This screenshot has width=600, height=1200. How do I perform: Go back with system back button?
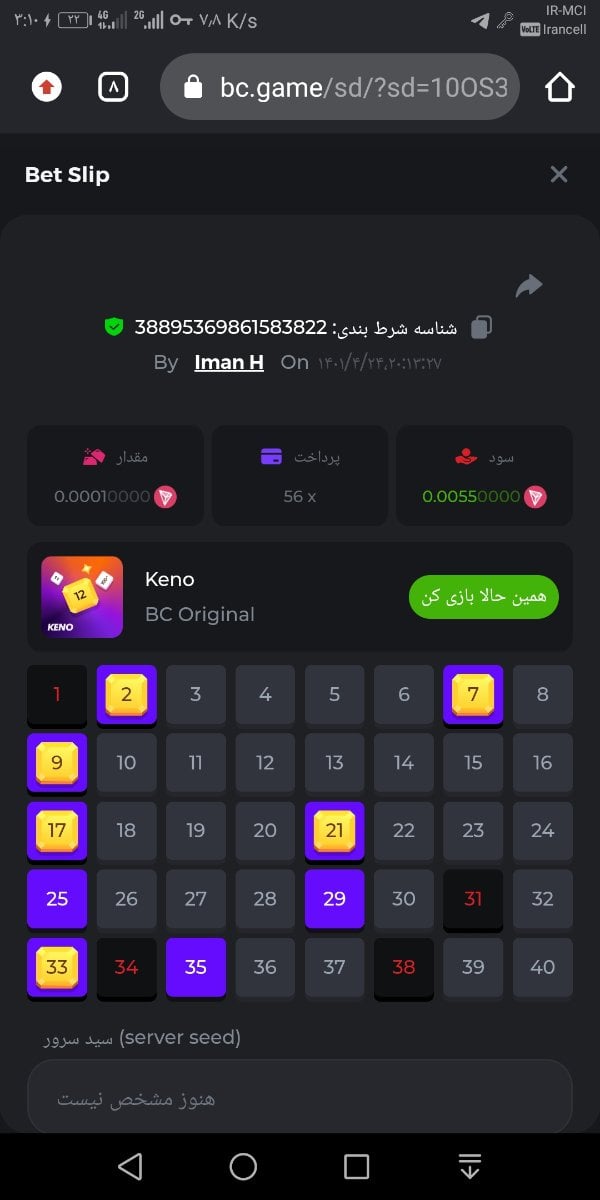pyautogui.click(x=130, y=1166)
